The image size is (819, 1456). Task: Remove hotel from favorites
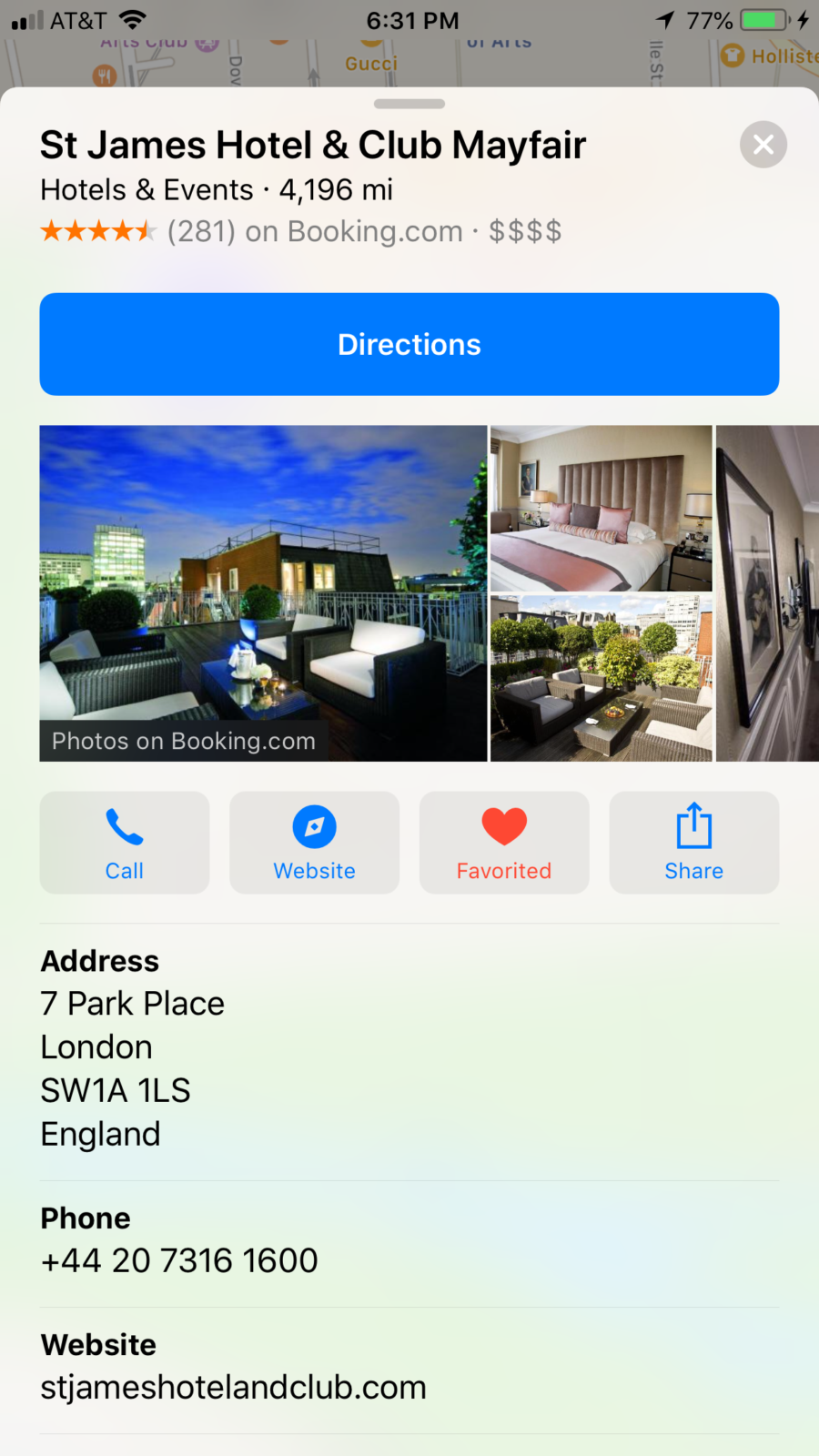504,843
